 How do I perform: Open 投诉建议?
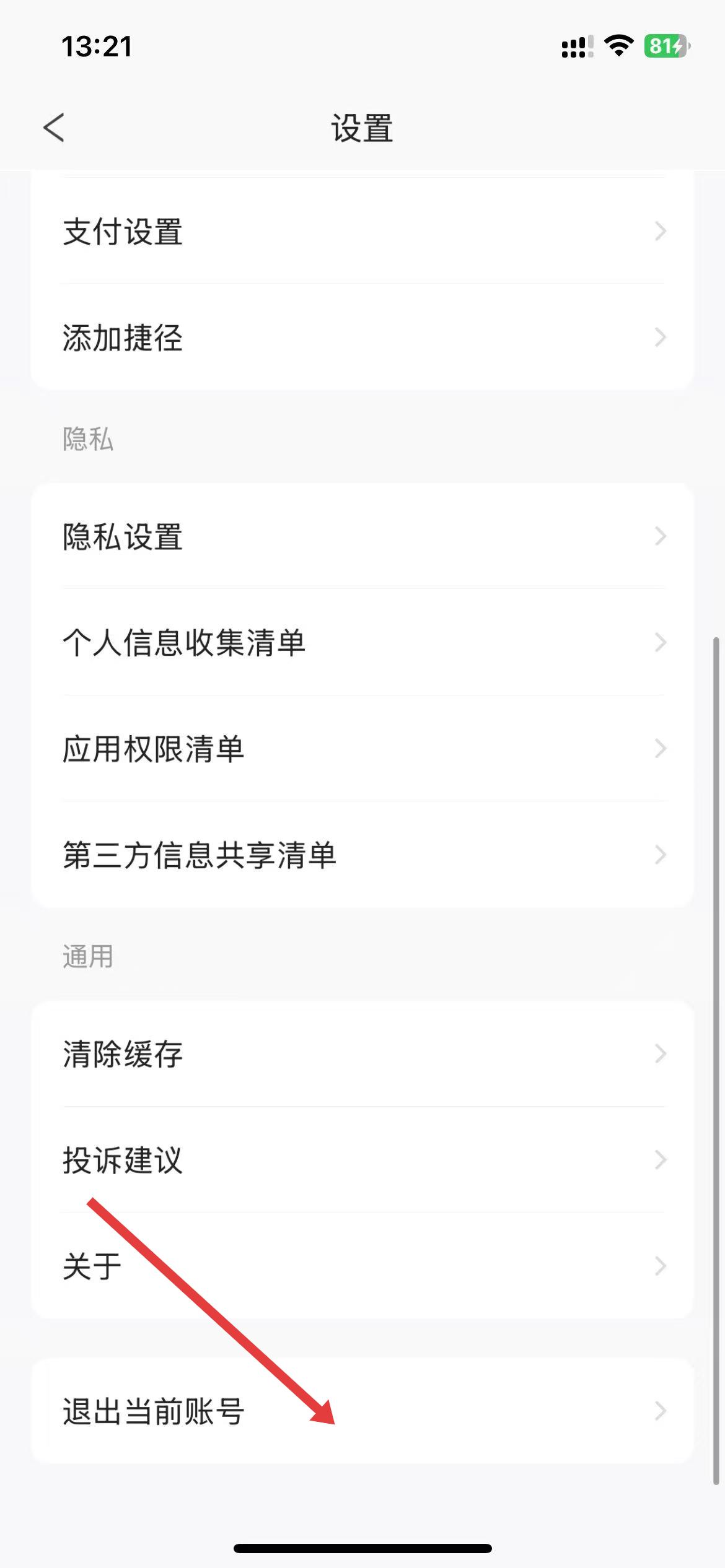[x=362, y=1159]
